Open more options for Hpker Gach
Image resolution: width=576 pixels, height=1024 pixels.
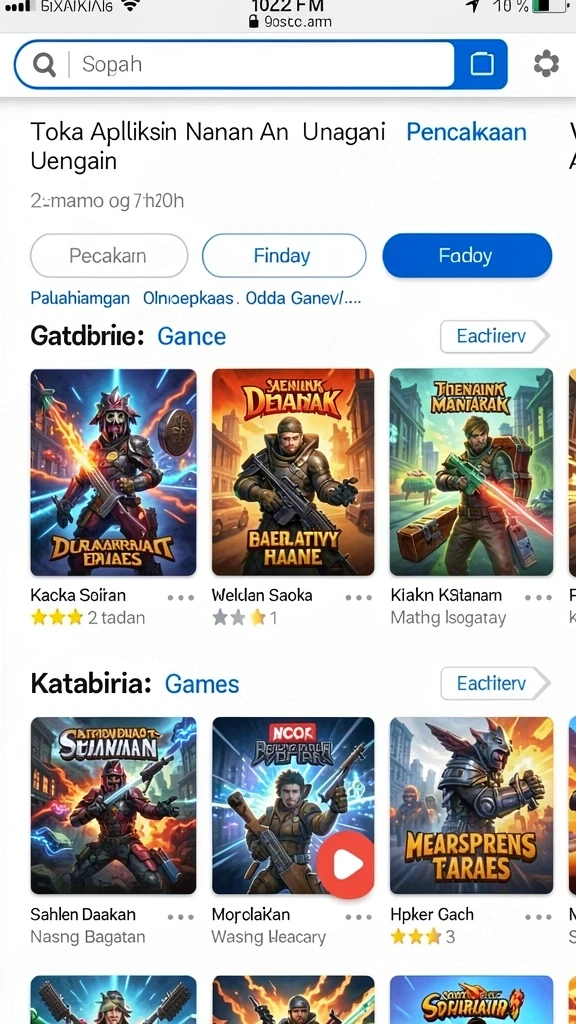pos(538,917)
